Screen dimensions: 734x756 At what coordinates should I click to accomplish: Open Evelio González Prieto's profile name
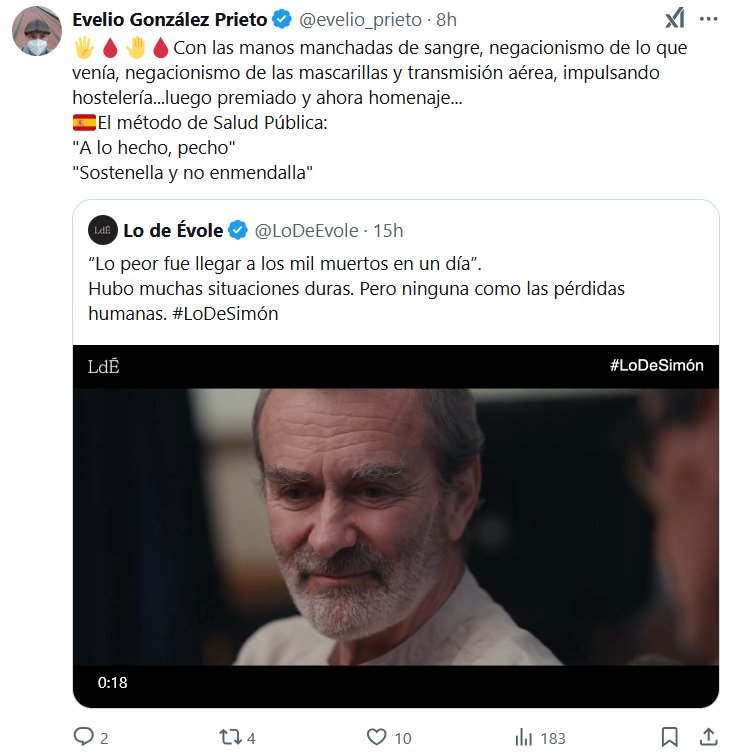pos(168,20)
